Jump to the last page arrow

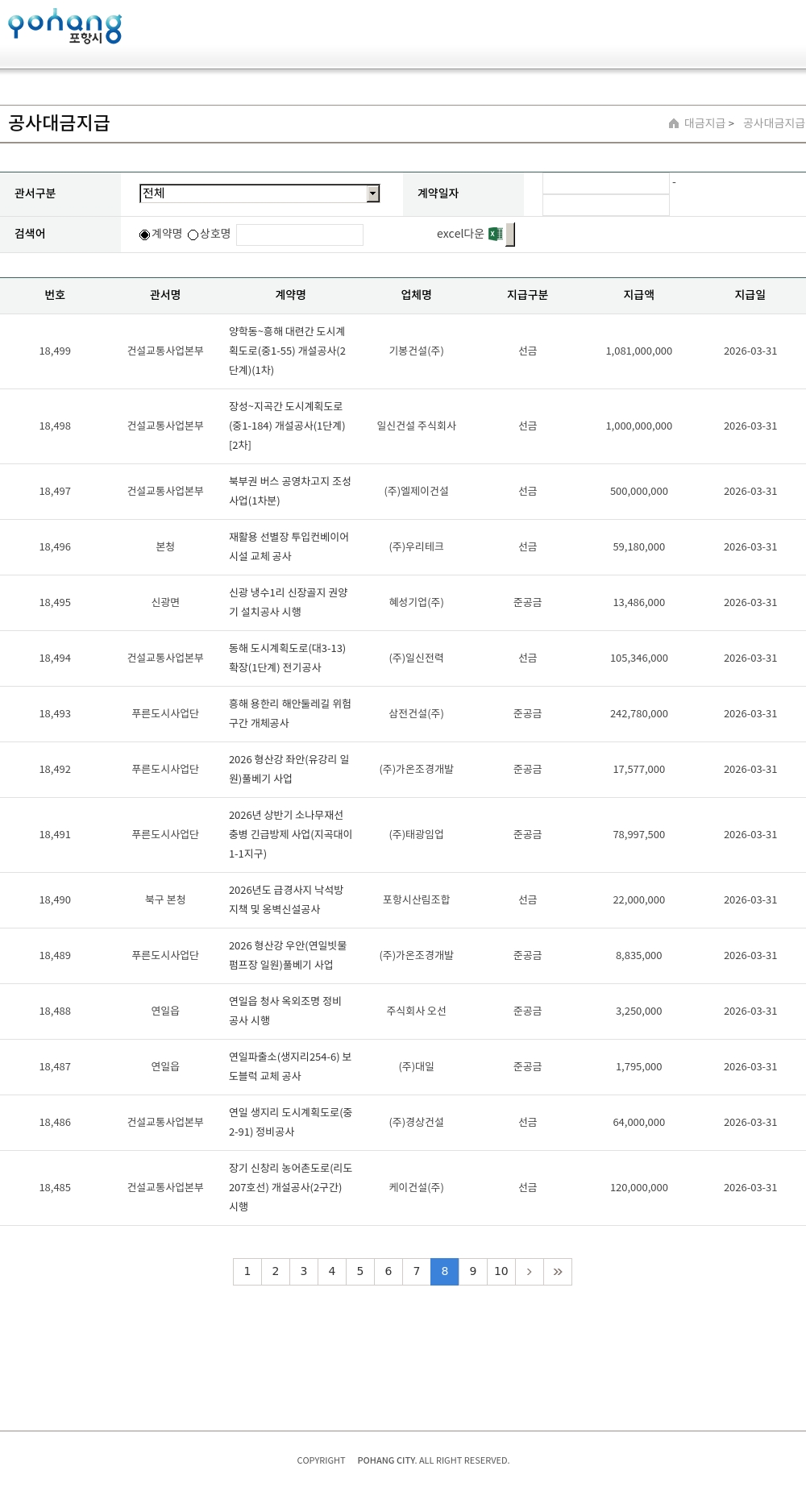[x=558, y=1272]
